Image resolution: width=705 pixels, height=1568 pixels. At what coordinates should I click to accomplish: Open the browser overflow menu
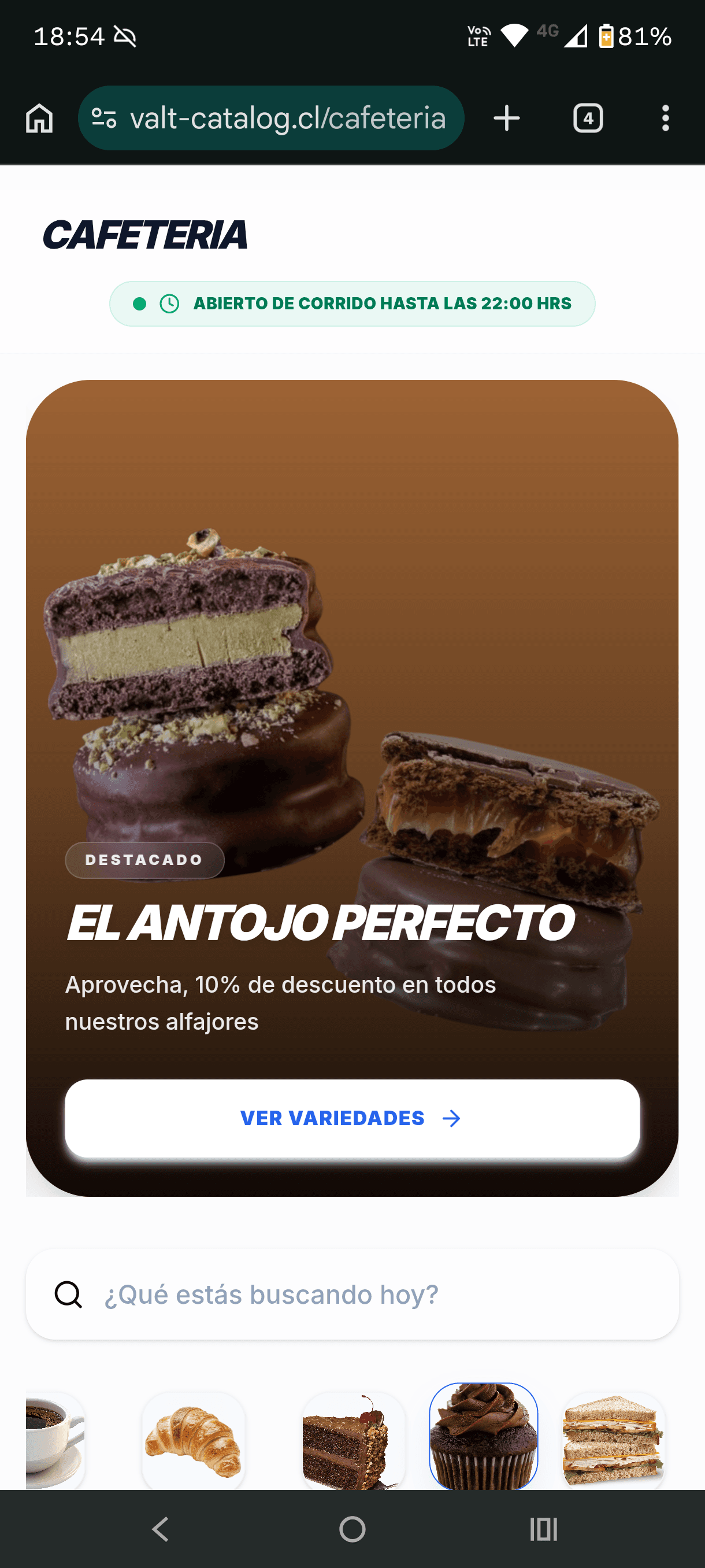tap(666, 118)
